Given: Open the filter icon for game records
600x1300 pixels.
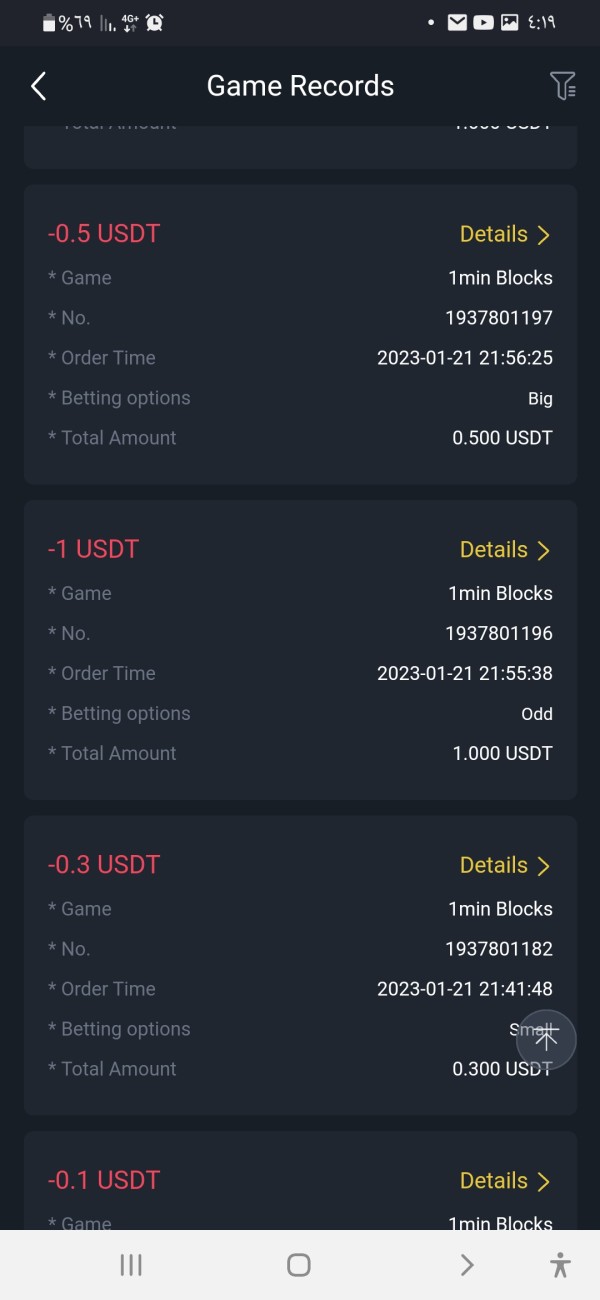Looking at the screenshot, I should (x=563, y=86).
